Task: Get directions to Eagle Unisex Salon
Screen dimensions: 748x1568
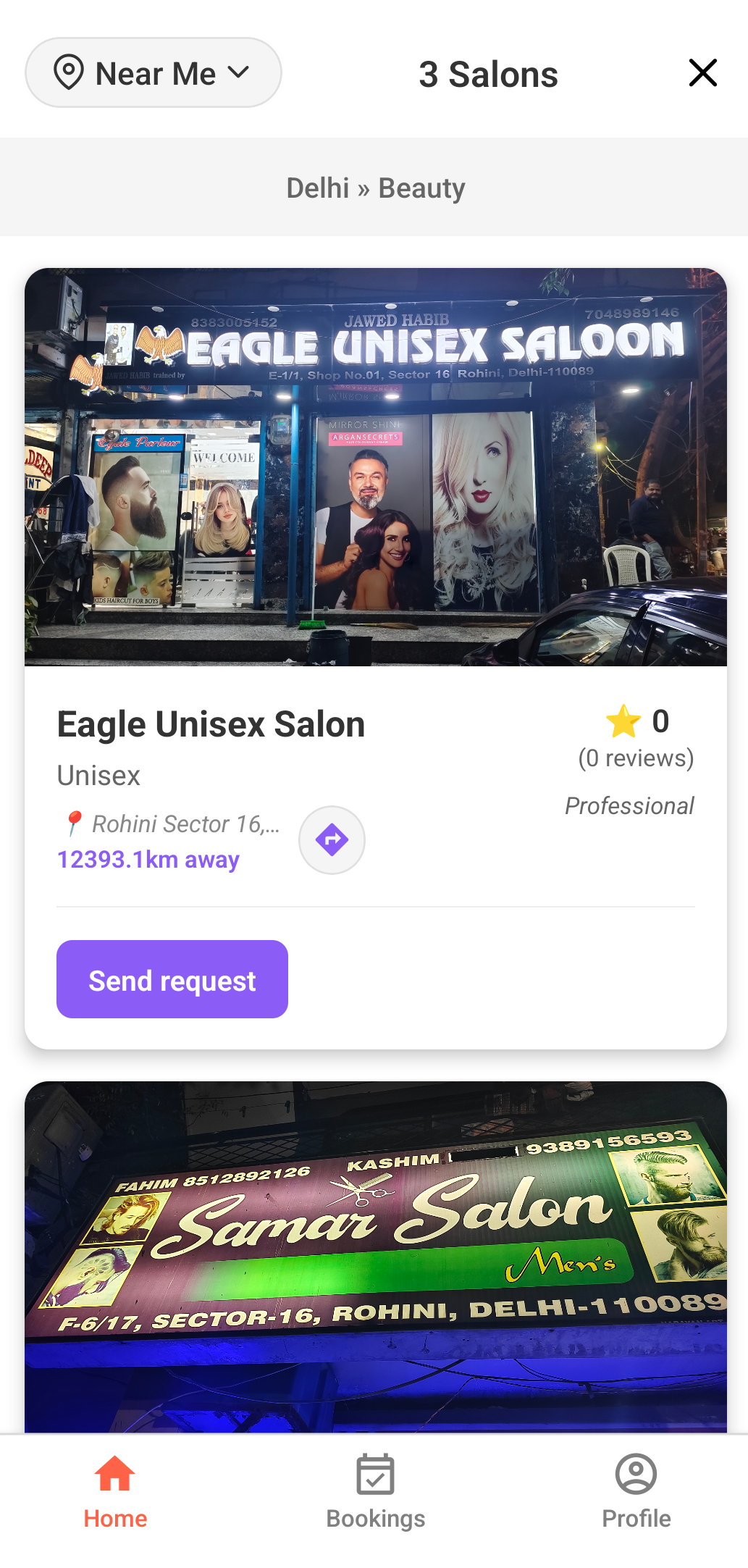Action: 332,840
